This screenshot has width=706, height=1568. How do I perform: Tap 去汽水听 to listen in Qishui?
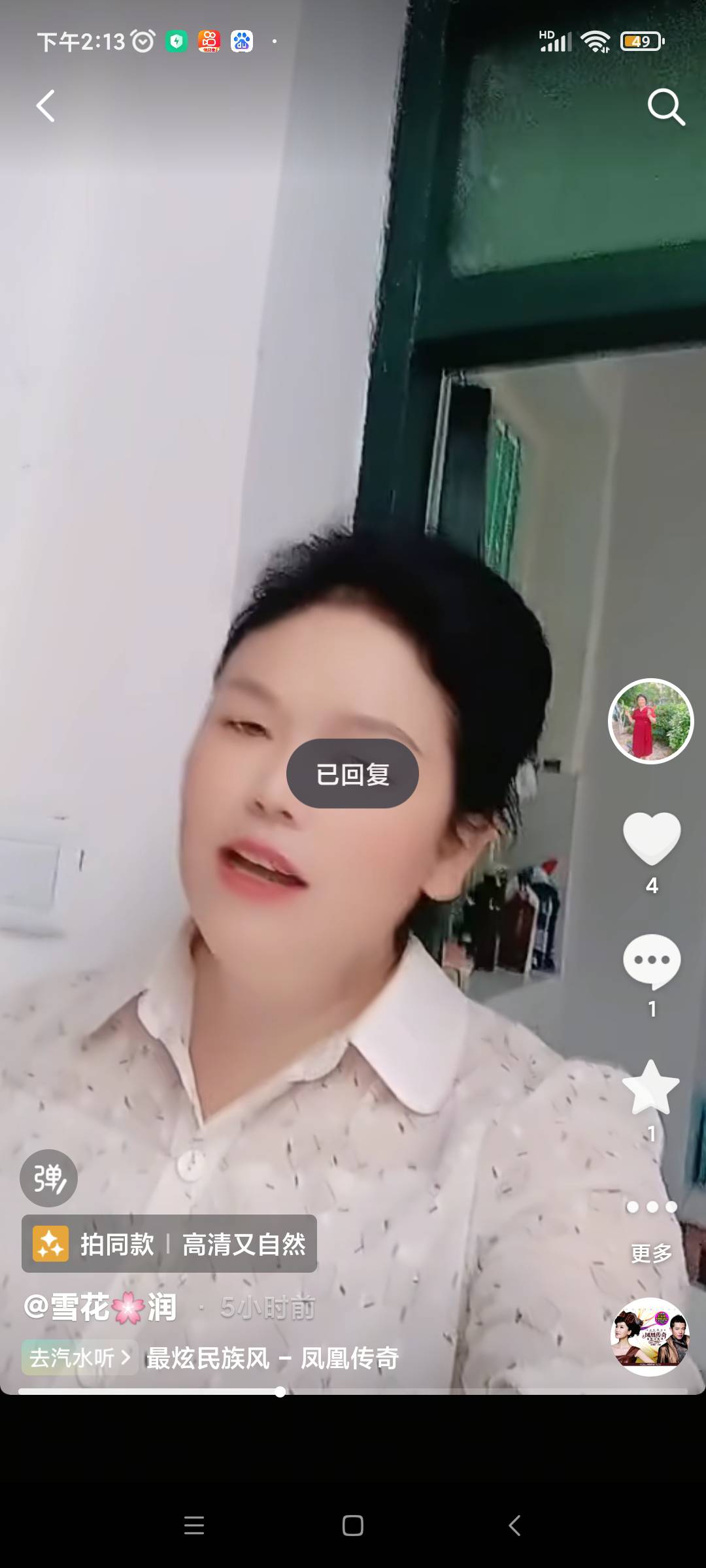[x=80, y=1358]
